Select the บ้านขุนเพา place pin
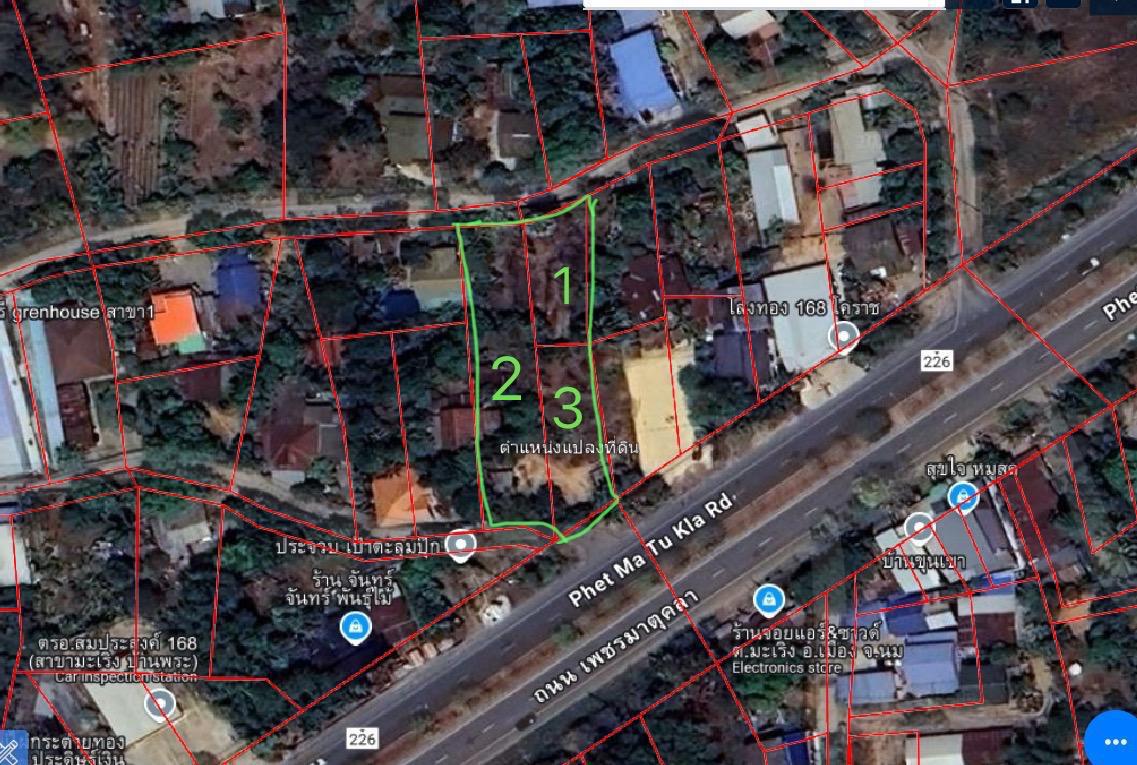The height and width of the screenshot is (765, 1137). (x=919, y=529)
